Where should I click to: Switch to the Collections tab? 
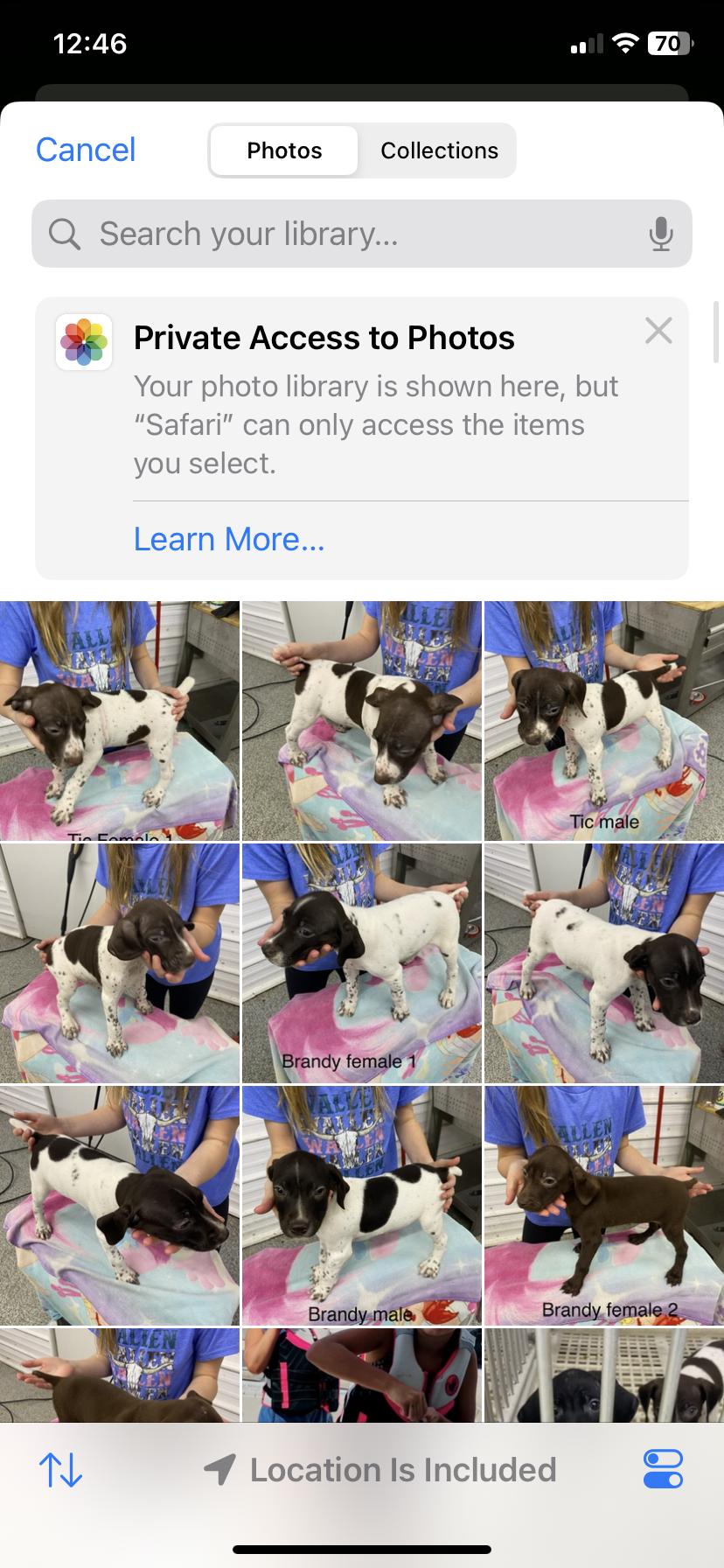click(x=439, y=150)
